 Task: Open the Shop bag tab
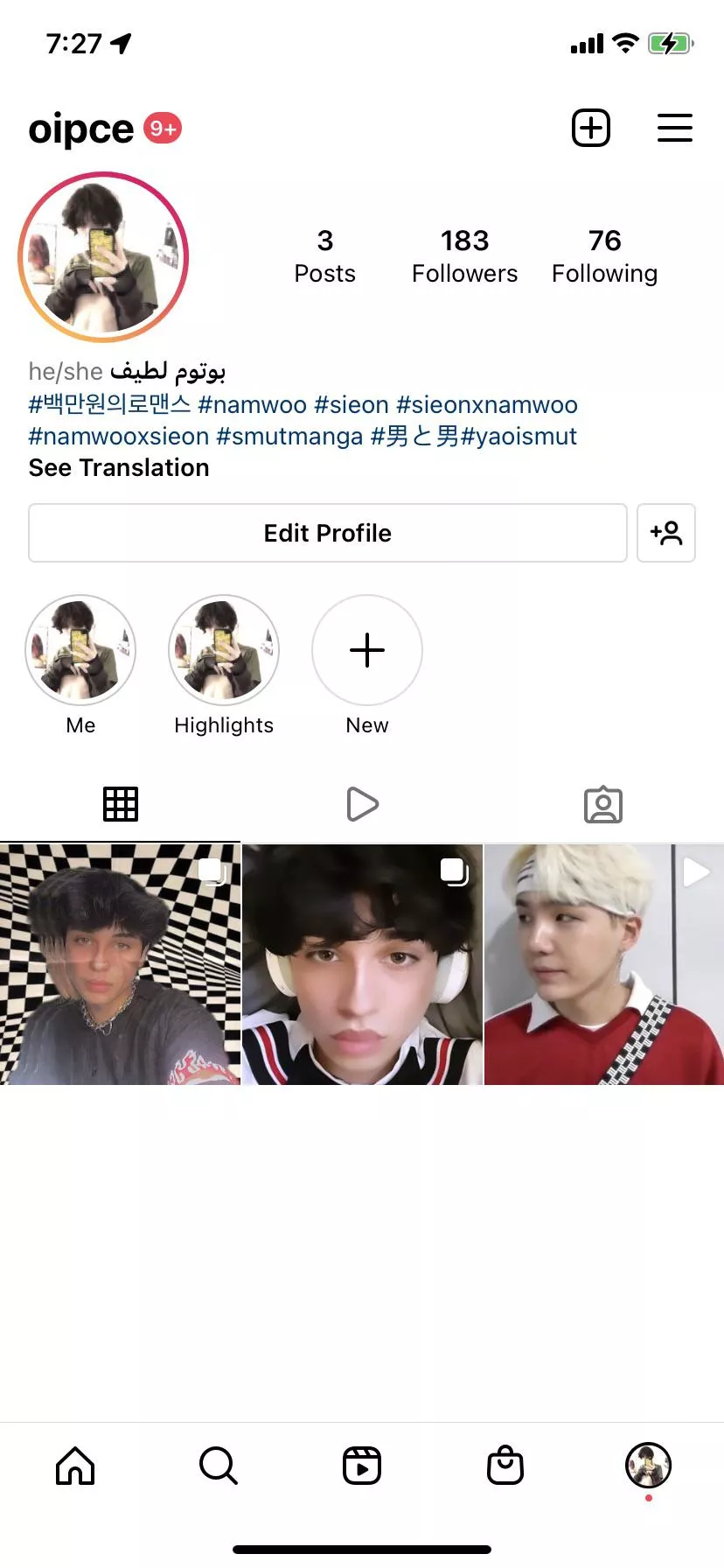[x=505, y=1465]
